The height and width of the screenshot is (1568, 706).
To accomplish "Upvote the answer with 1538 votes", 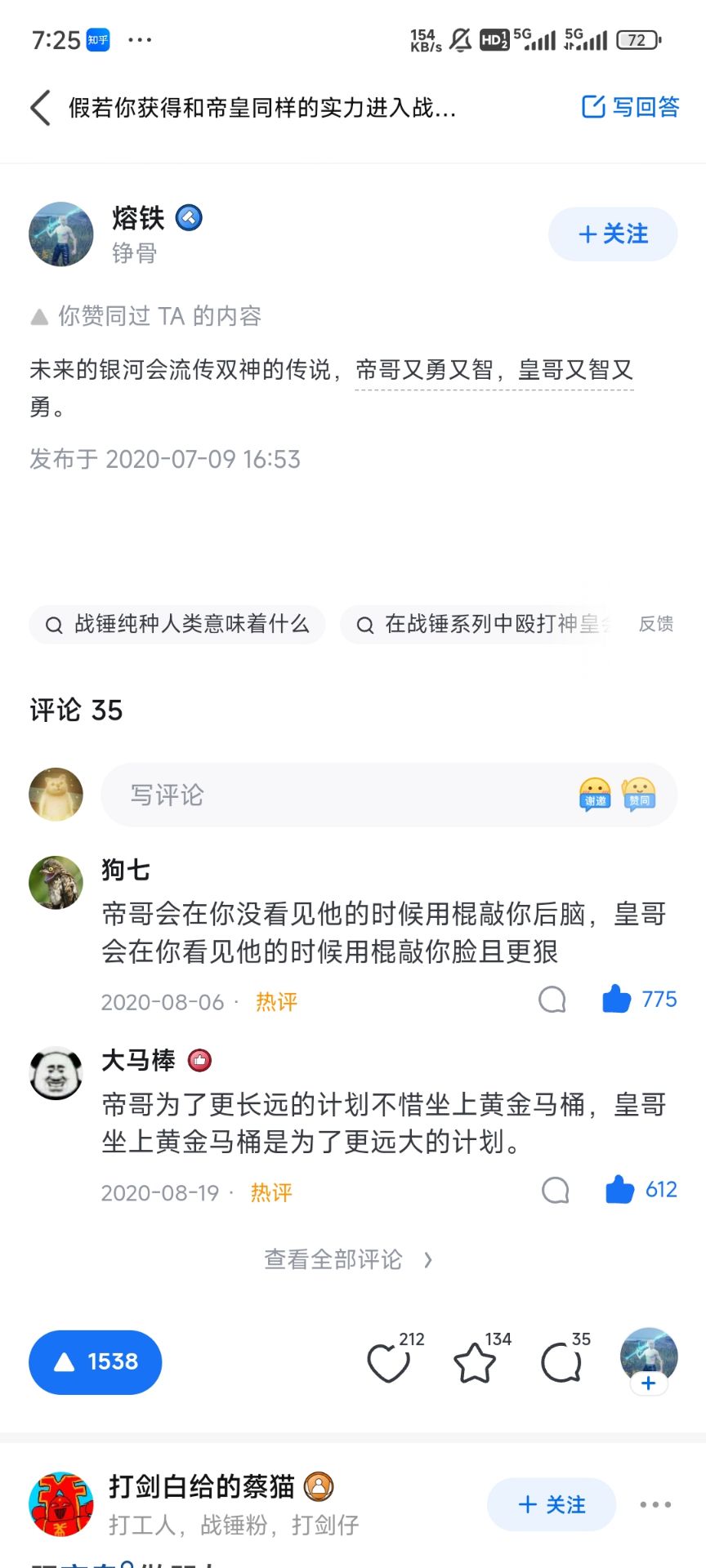I will pos(96,1361).
